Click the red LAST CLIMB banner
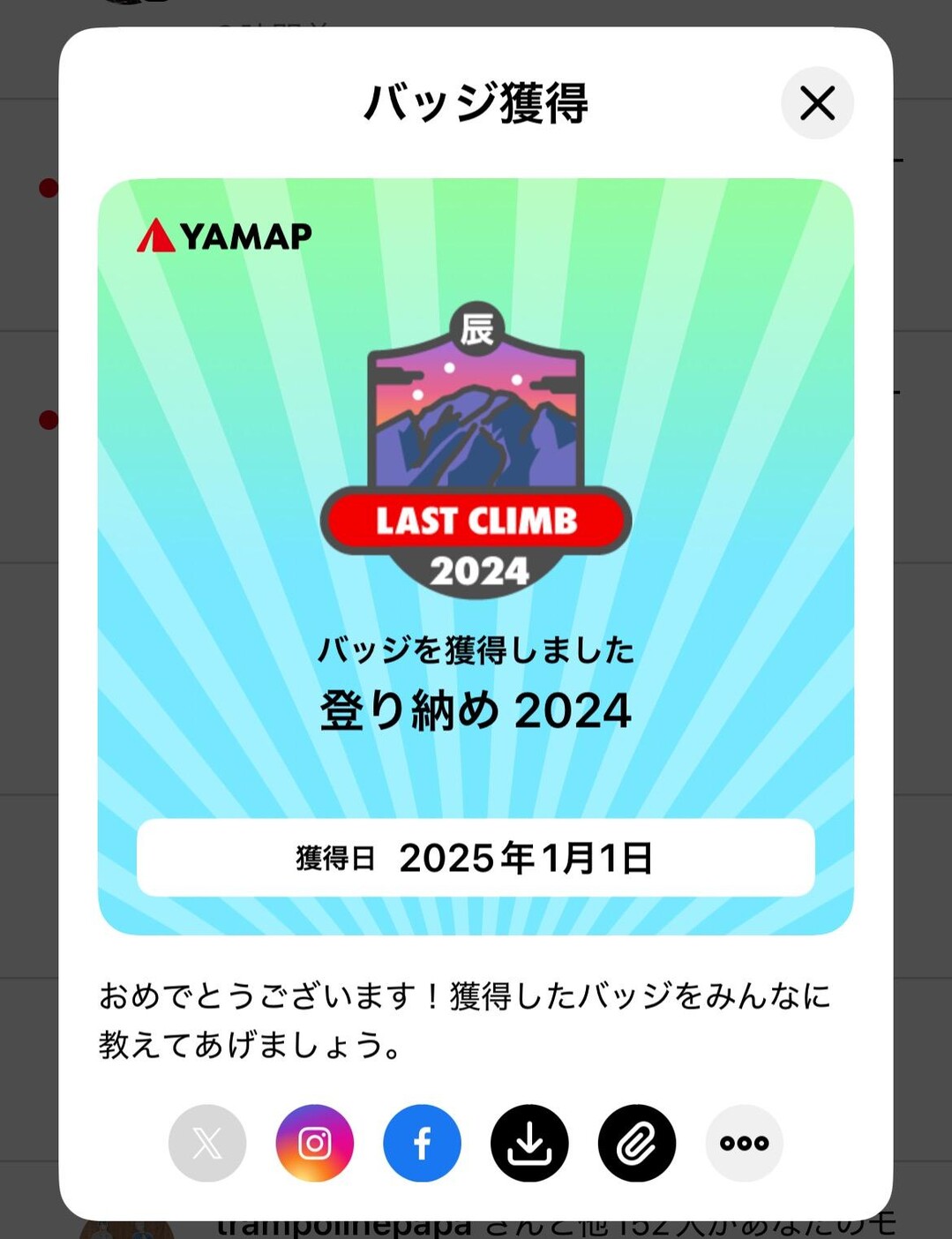The width and height of the screenshot is (952, 1239). click(475, 521)
